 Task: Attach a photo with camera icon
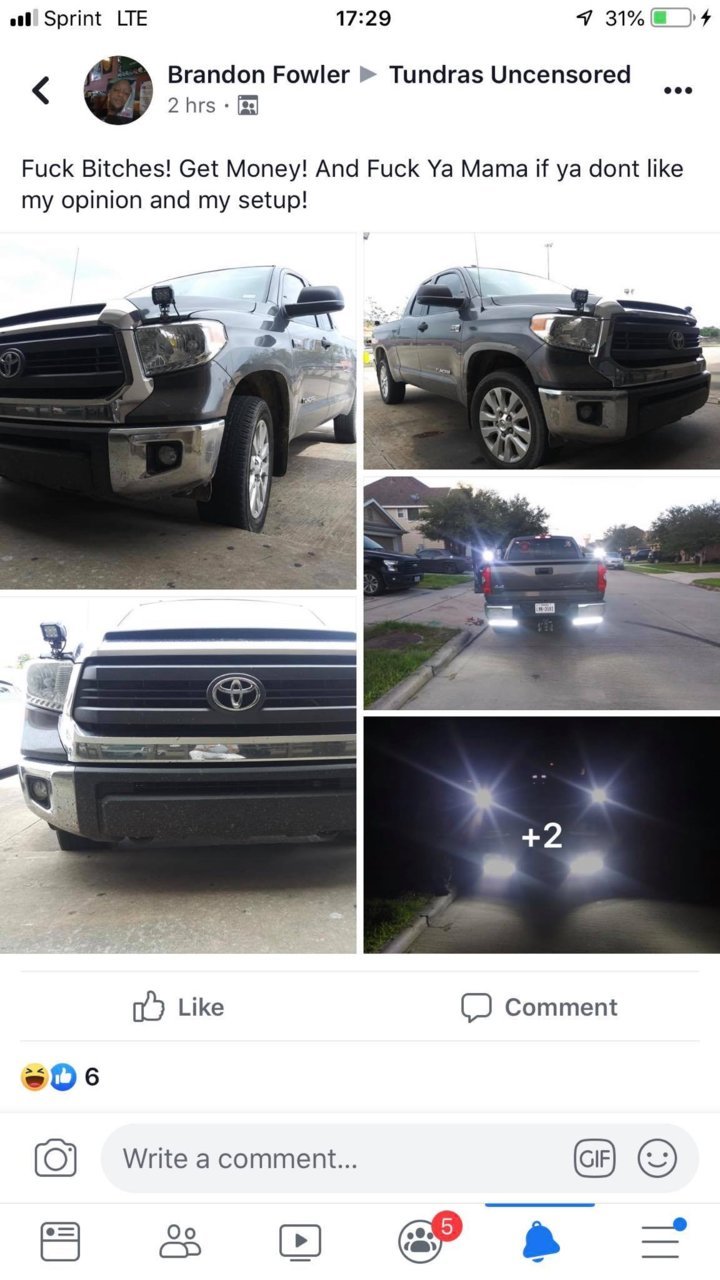coord(55,1158)
